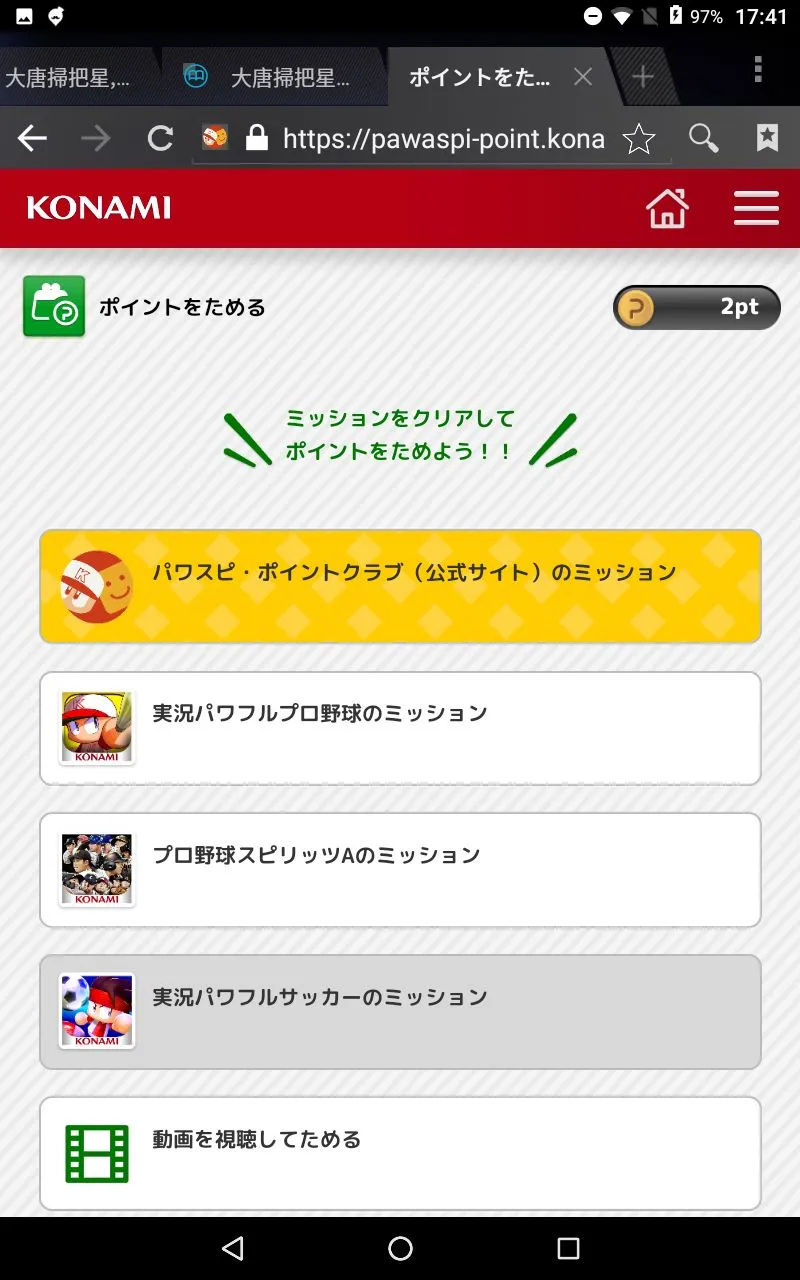The height and width of the screenshot is (1280, 800).
Task: Star this page as a favorite
Action: coord(638,139)
